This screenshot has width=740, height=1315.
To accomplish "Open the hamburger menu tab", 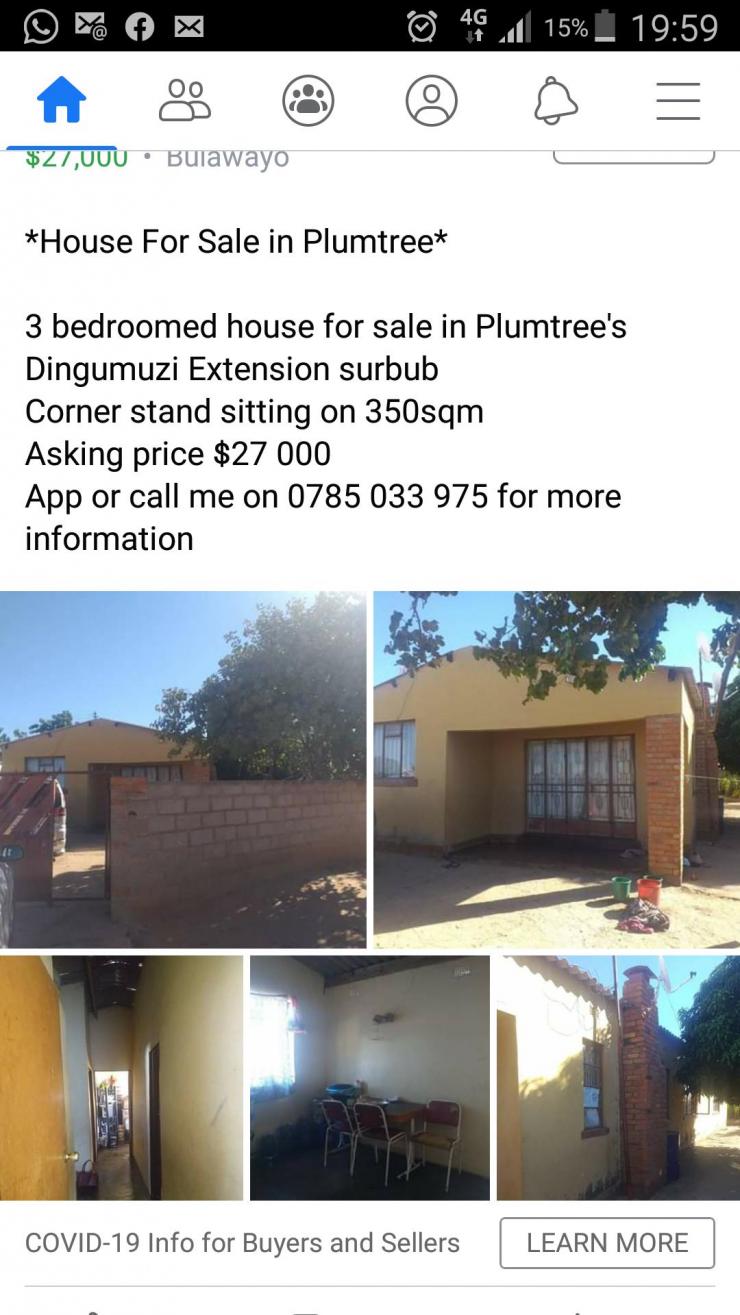I will click(678, 101).
